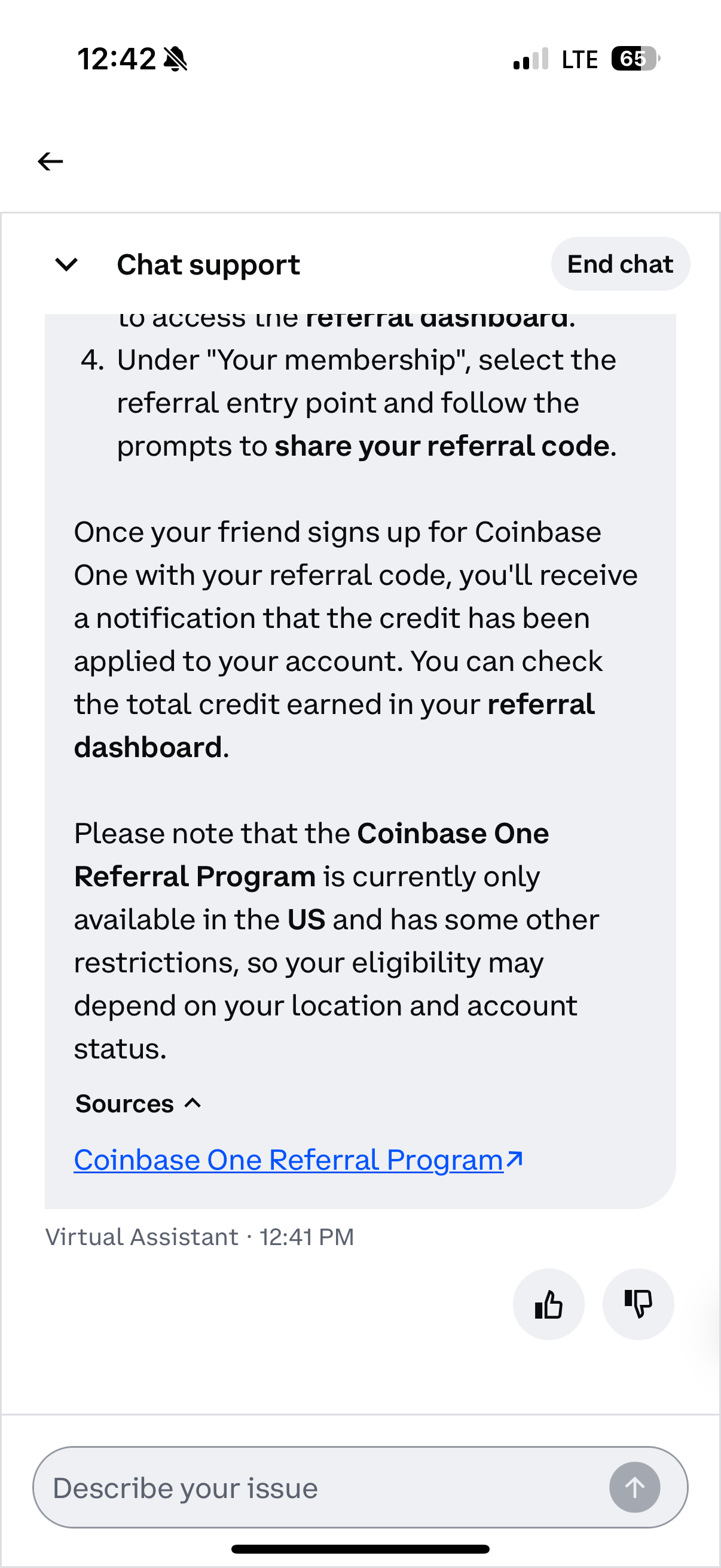721x1568 pixels.
Task: Collapse the Chat support panel chevron
Action: [66, 264]
